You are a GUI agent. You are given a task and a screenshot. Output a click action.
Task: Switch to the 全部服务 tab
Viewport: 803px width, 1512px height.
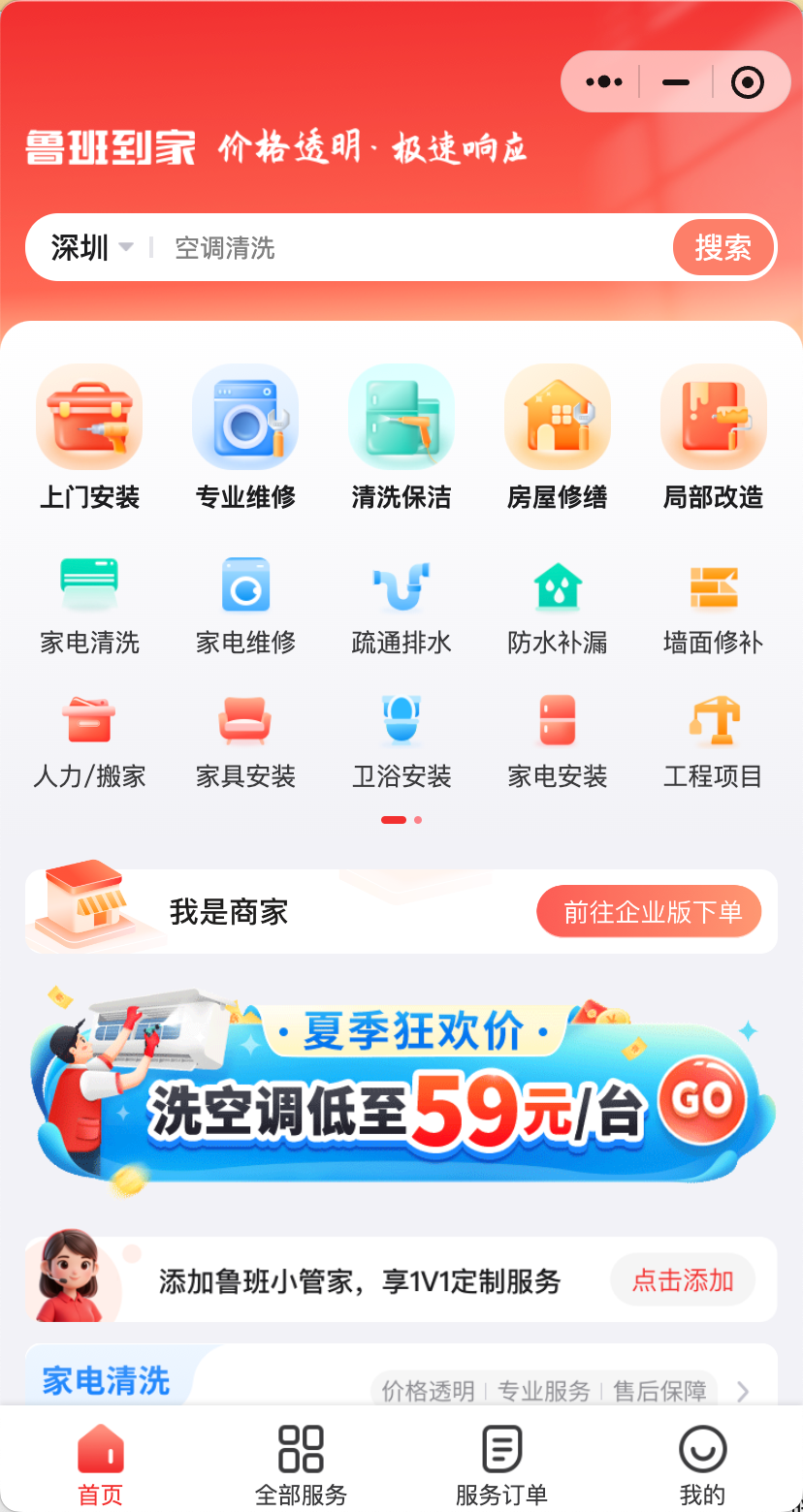tap(301, 1464)
